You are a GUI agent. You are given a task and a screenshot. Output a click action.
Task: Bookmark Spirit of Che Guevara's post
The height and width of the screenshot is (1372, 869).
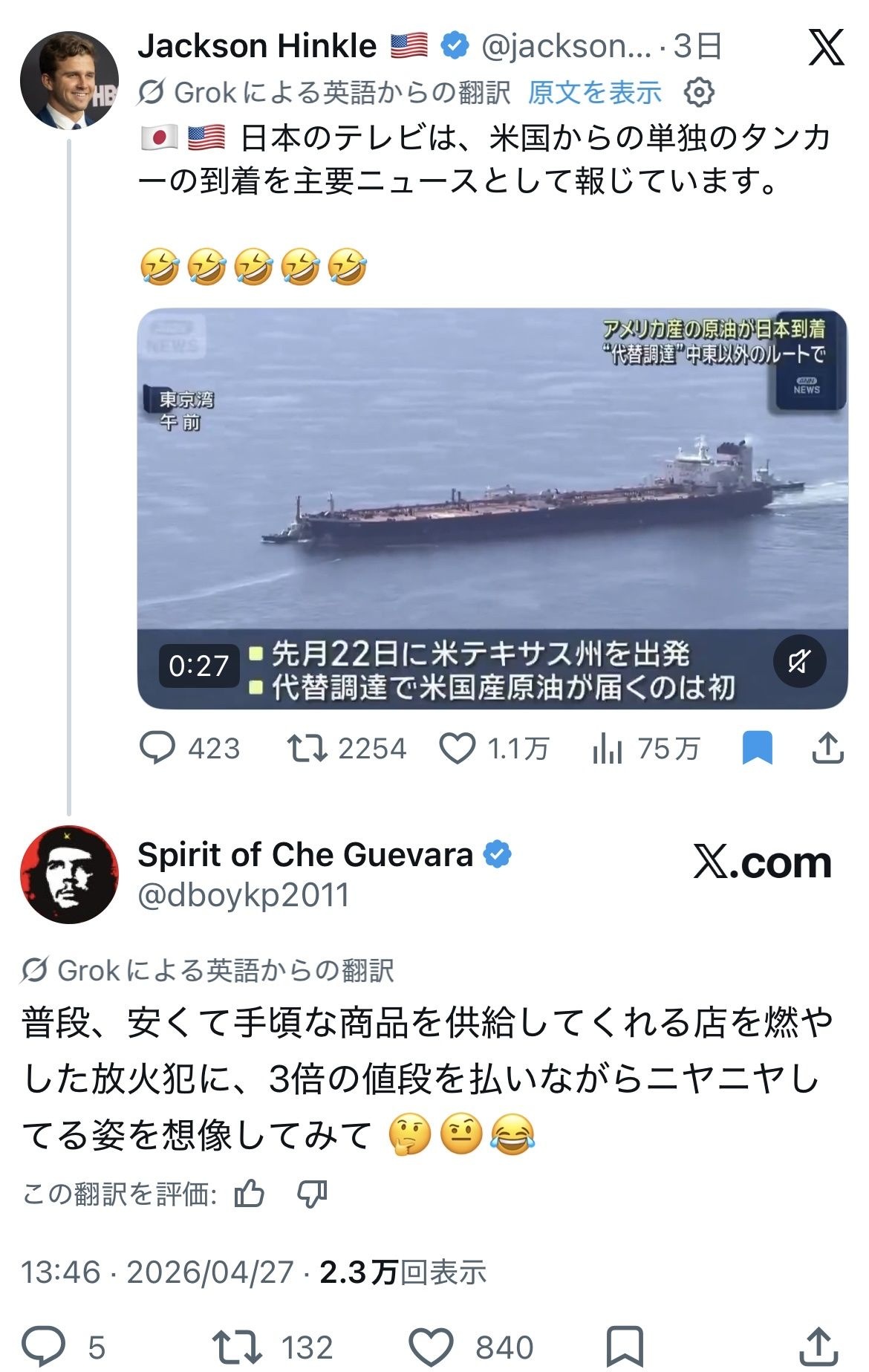click(625, 1347)
